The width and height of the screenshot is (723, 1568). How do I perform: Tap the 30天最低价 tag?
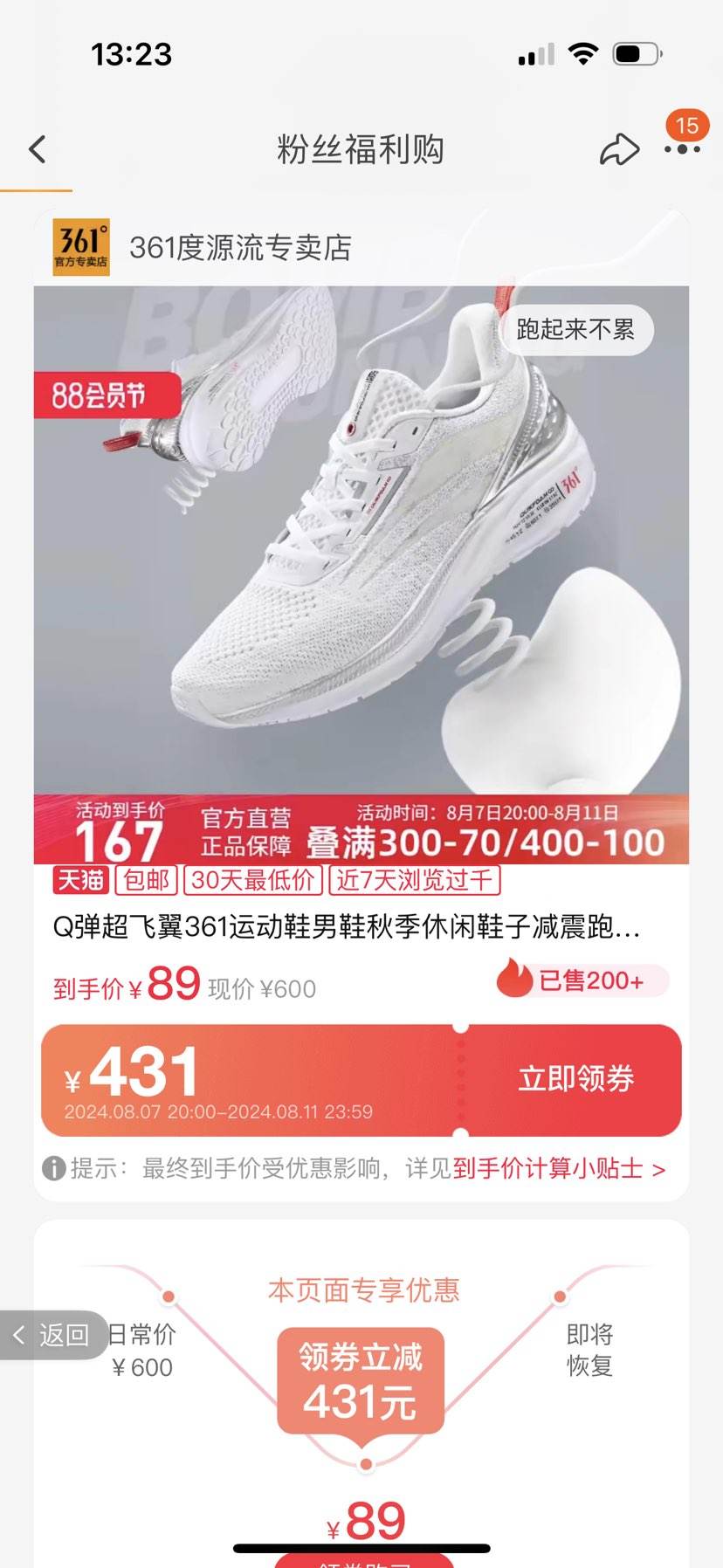251,883
